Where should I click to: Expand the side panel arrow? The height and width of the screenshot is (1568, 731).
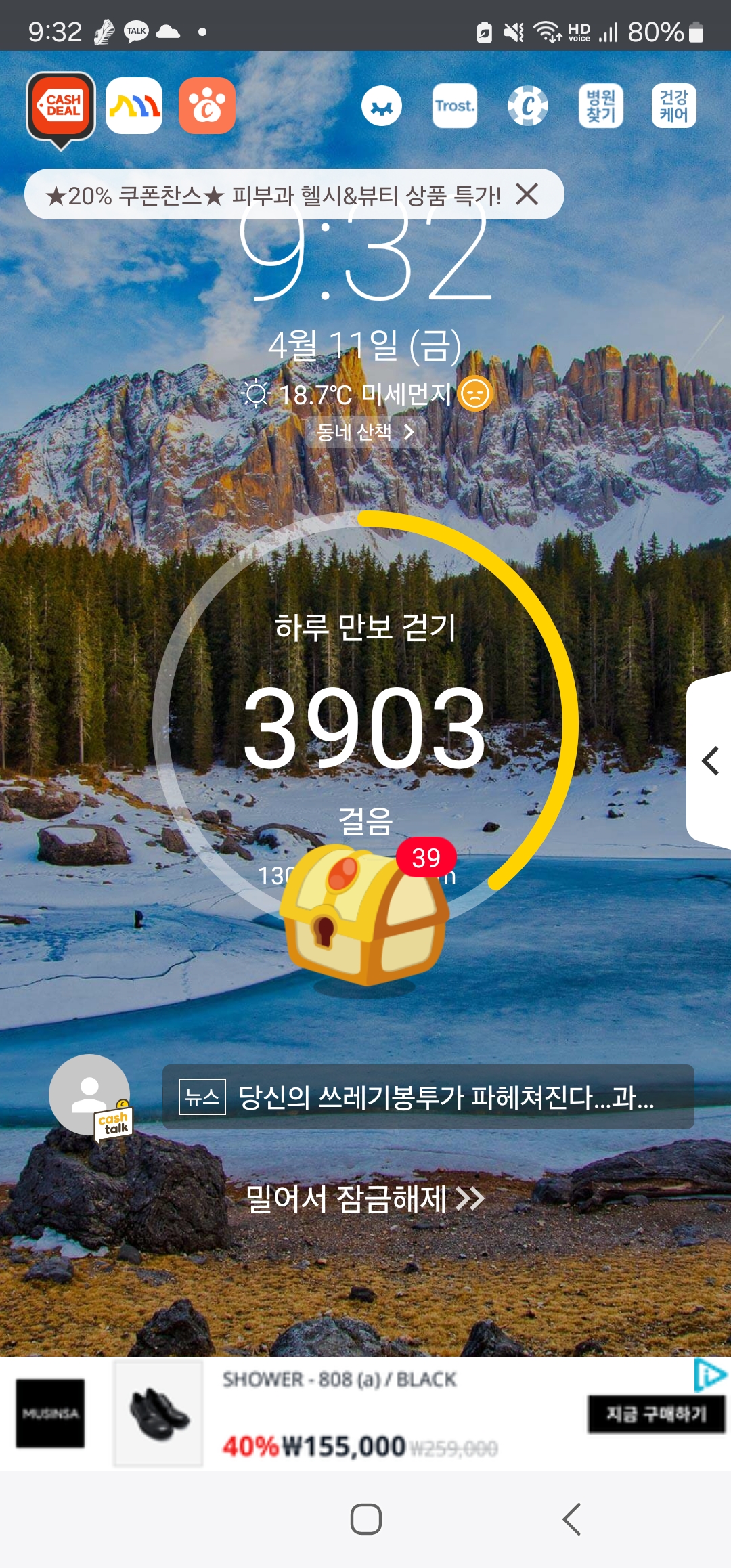coord(709,761)
